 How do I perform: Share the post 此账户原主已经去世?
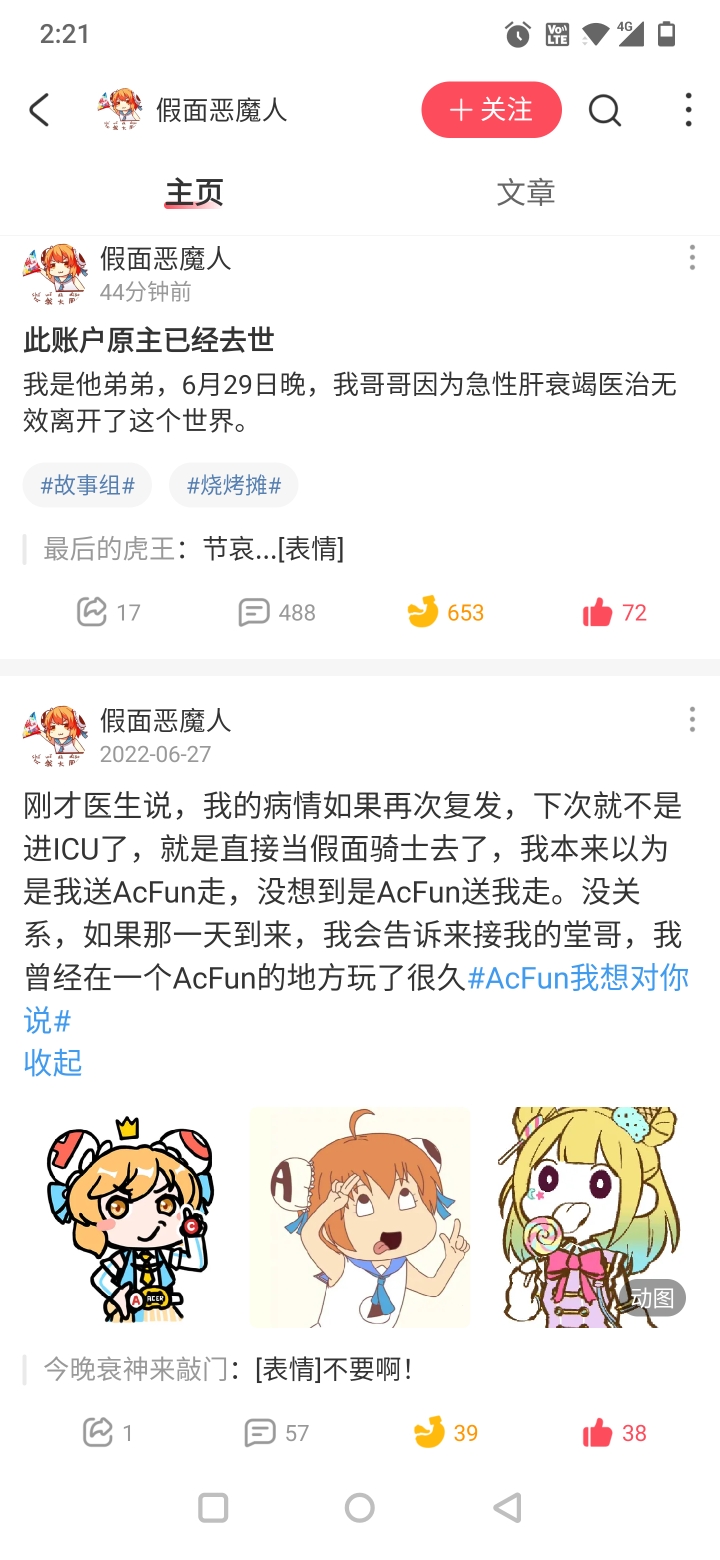108,612
